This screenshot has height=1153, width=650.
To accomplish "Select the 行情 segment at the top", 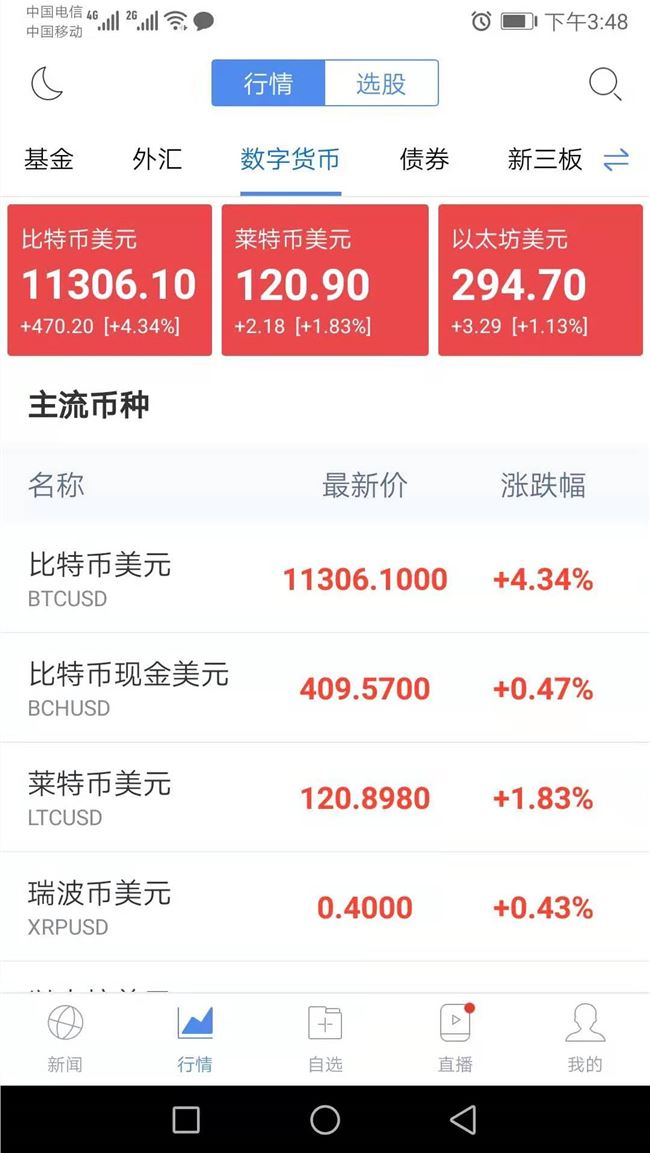I will [x=268, y=83].
